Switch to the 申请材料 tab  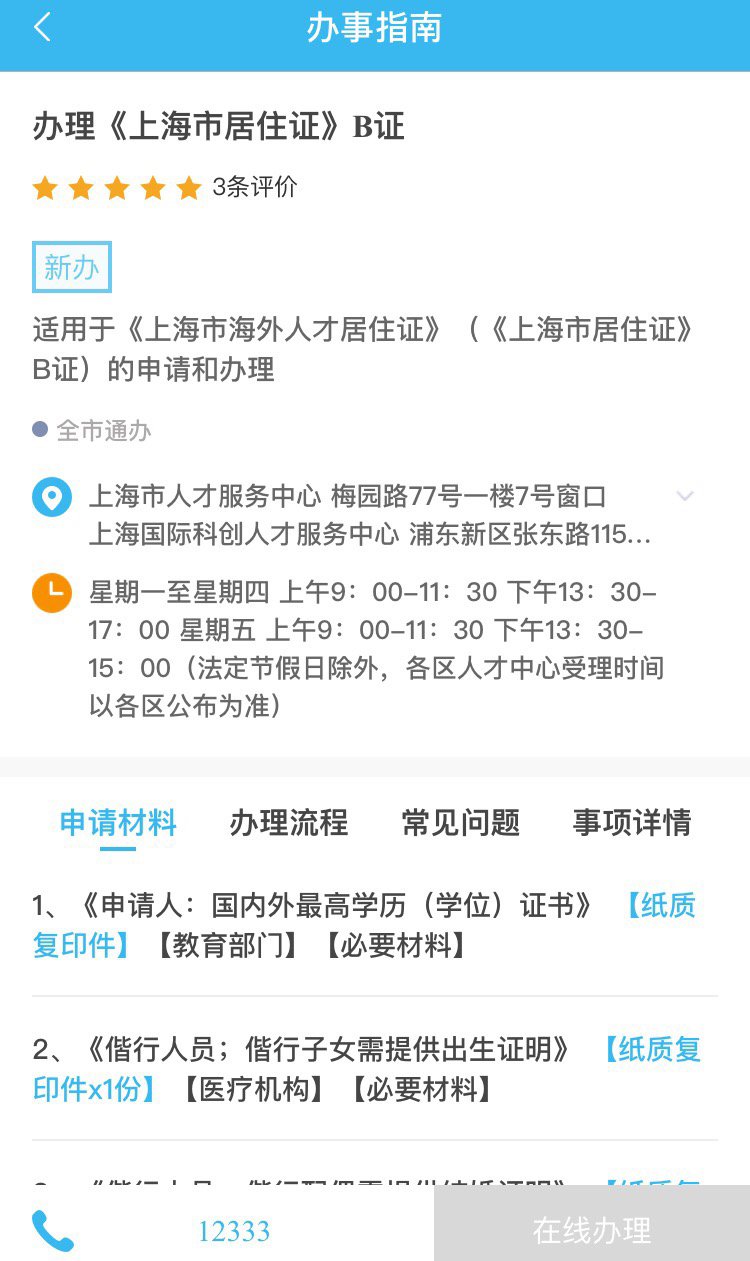coord(118,823)
